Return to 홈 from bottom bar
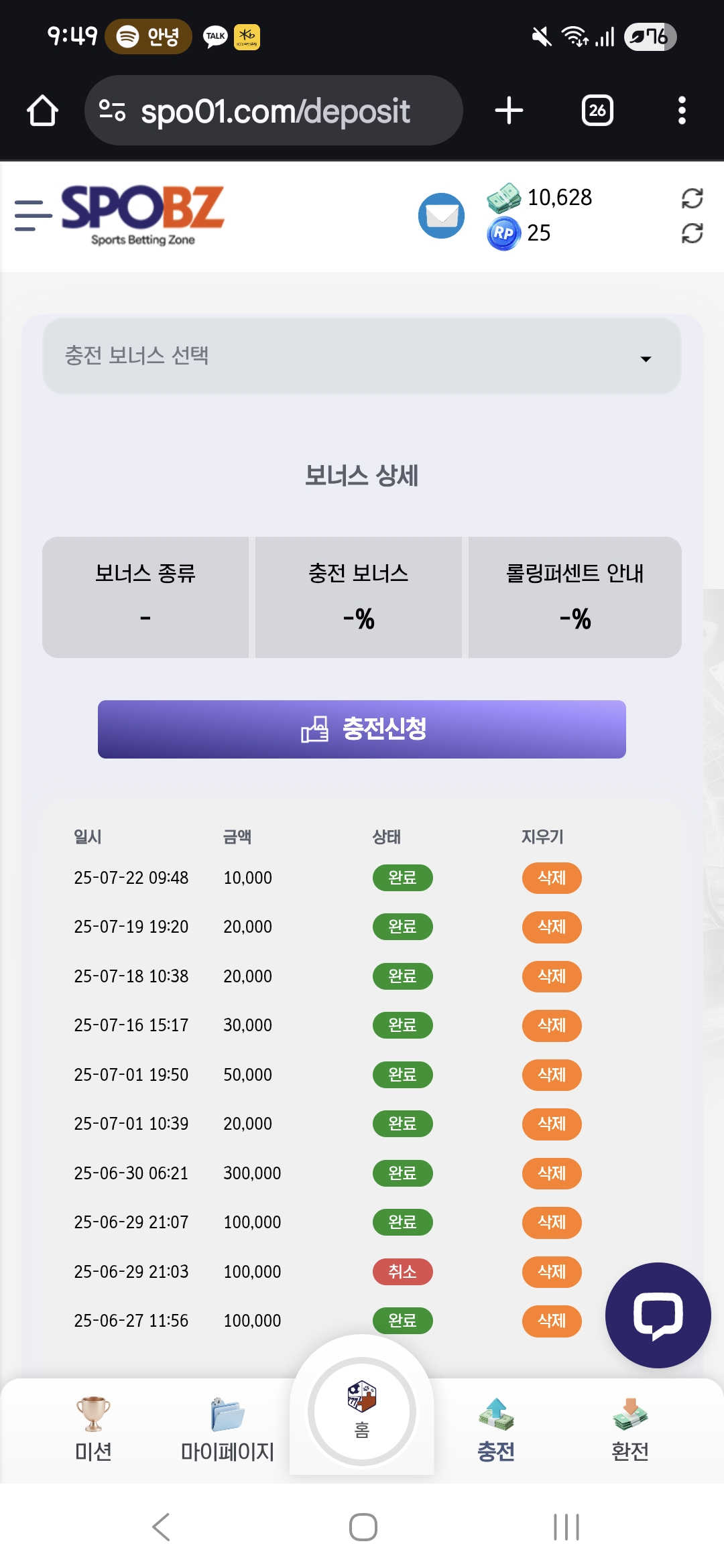The image size is (724, 1568). pyautogui.click(x=362, y=1411)
